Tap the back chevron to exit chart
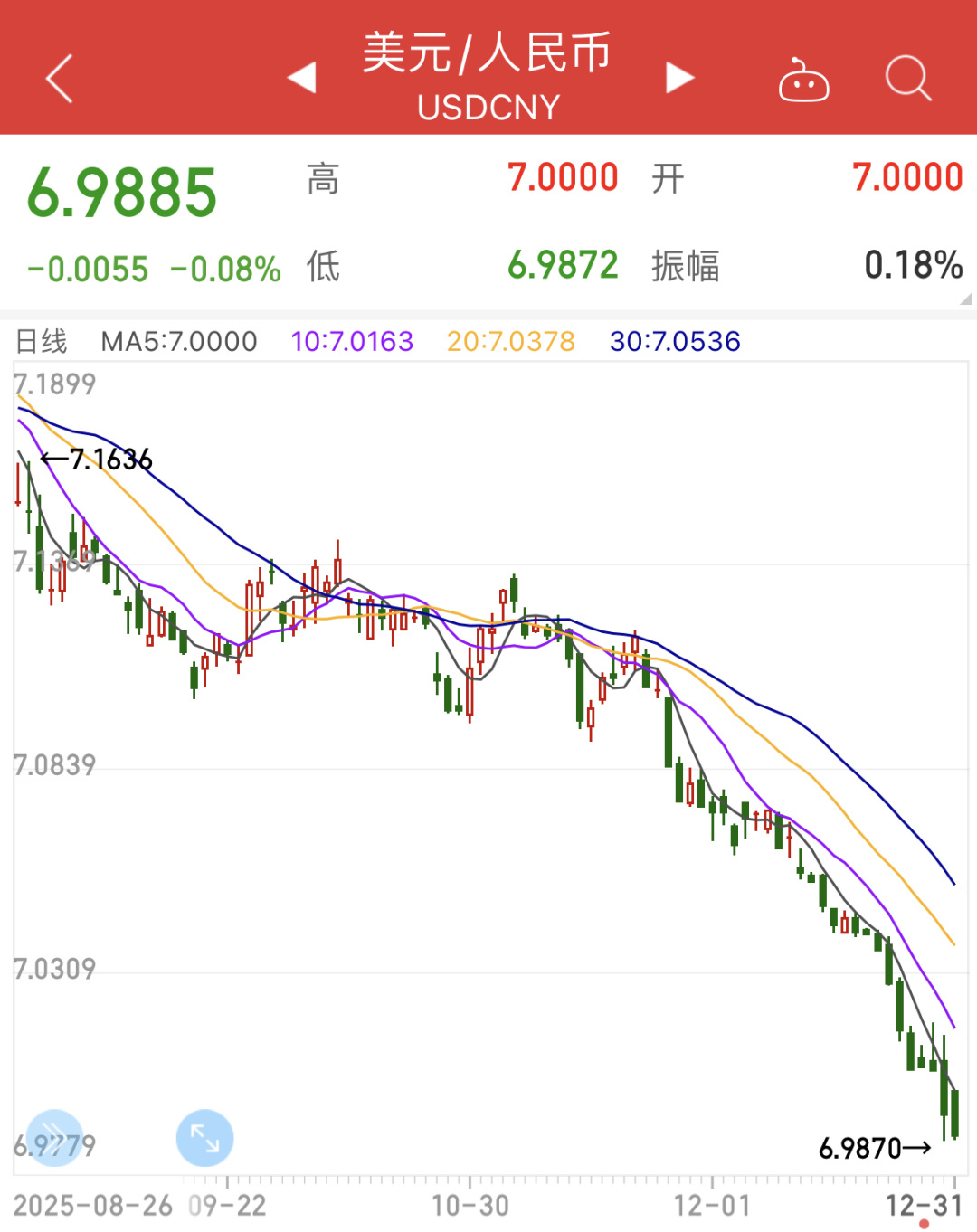977x1232 pixels. click(57, 80)
